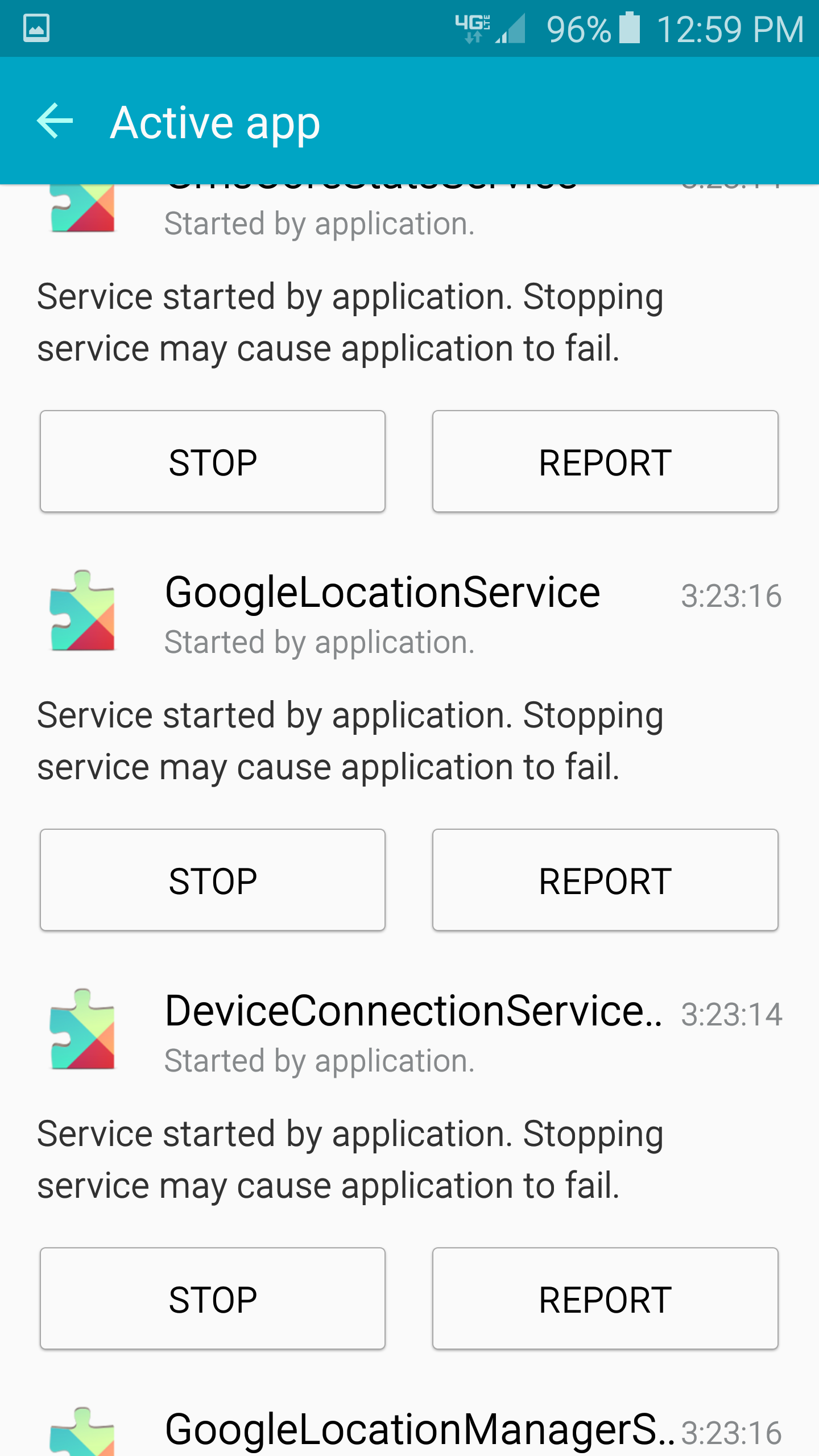
Task: Report the DeviceConnectionService service
Action: [605, 1298]
